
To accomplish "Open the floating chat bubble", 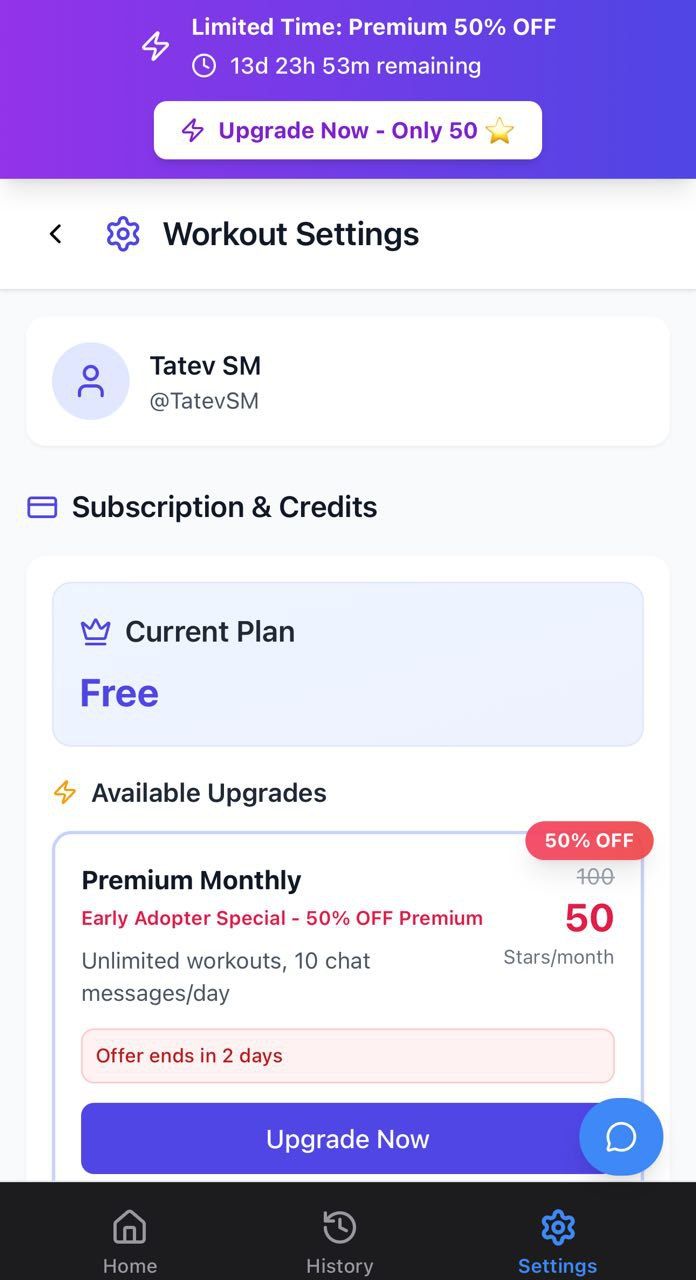I will [x=621, y=1137].
